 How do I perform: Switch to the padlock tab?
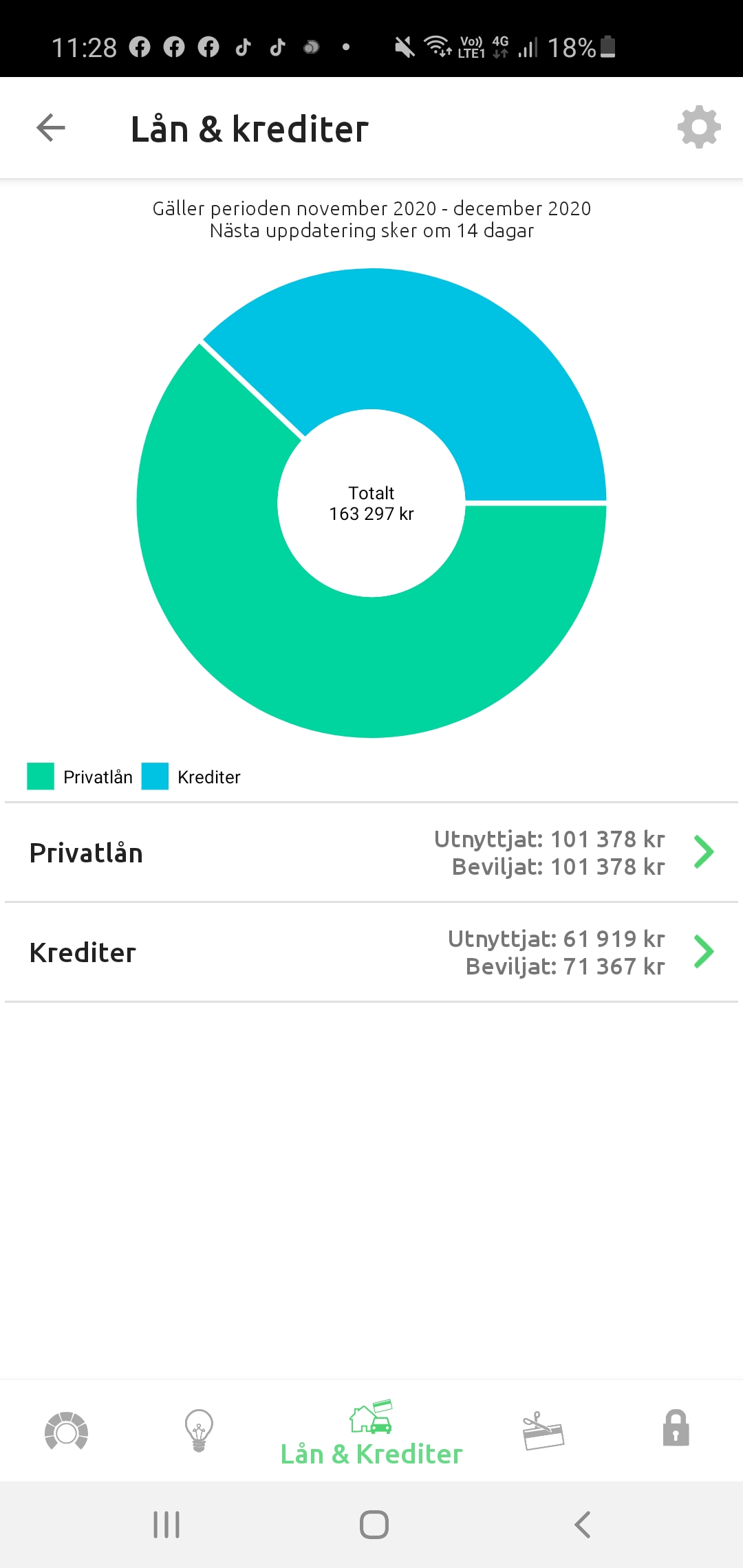pyautogui.click(x=676, y=1429)
